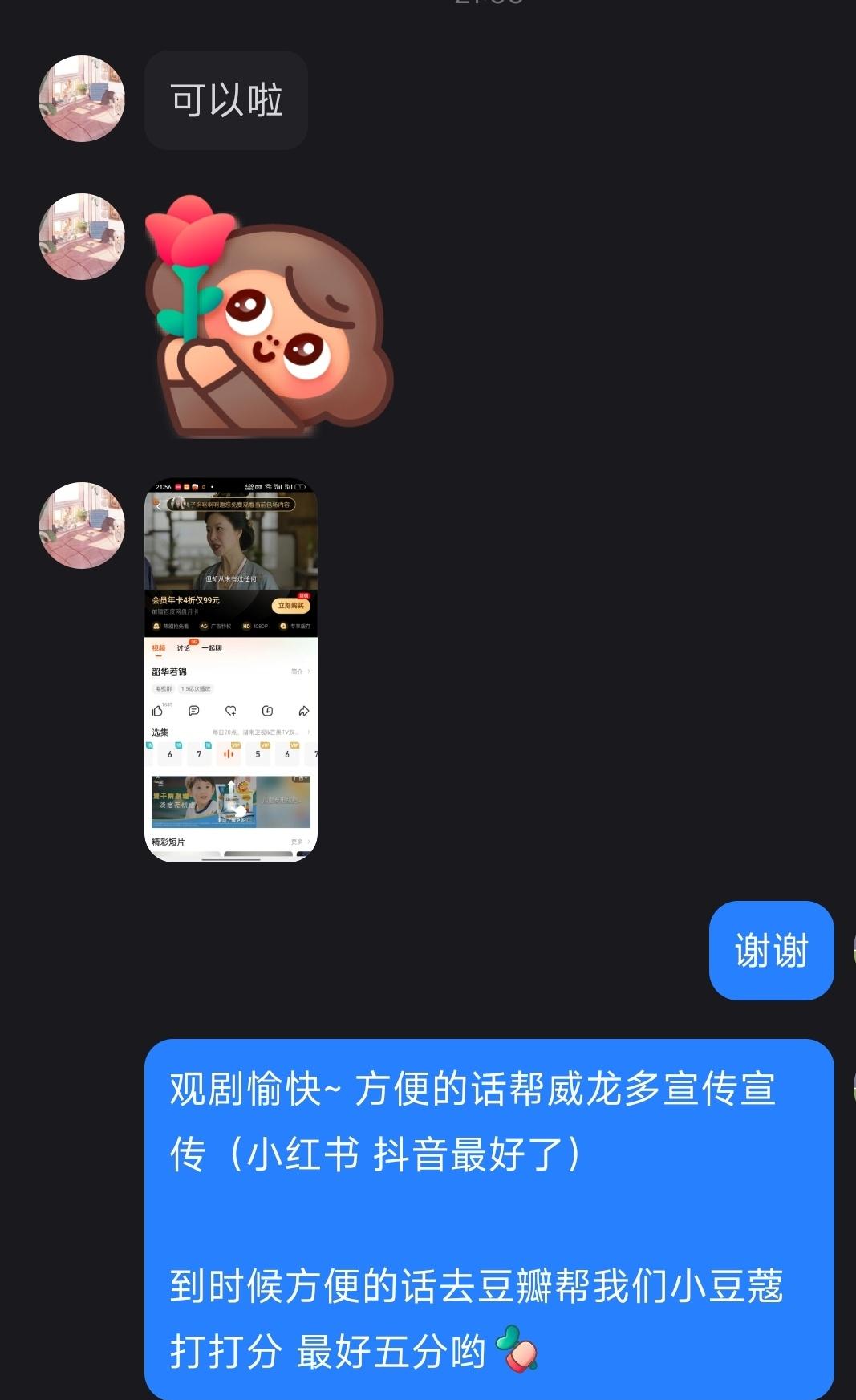The image size is (856, 1400).
Task: Open sender's avatar beside the screenshot message
Action: pyautogui.click(x=82, y=526)
